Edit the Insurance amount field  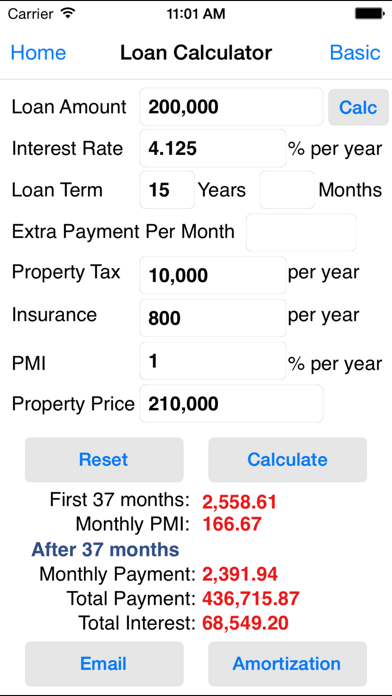pyautogui.click(x=213, y=318)
